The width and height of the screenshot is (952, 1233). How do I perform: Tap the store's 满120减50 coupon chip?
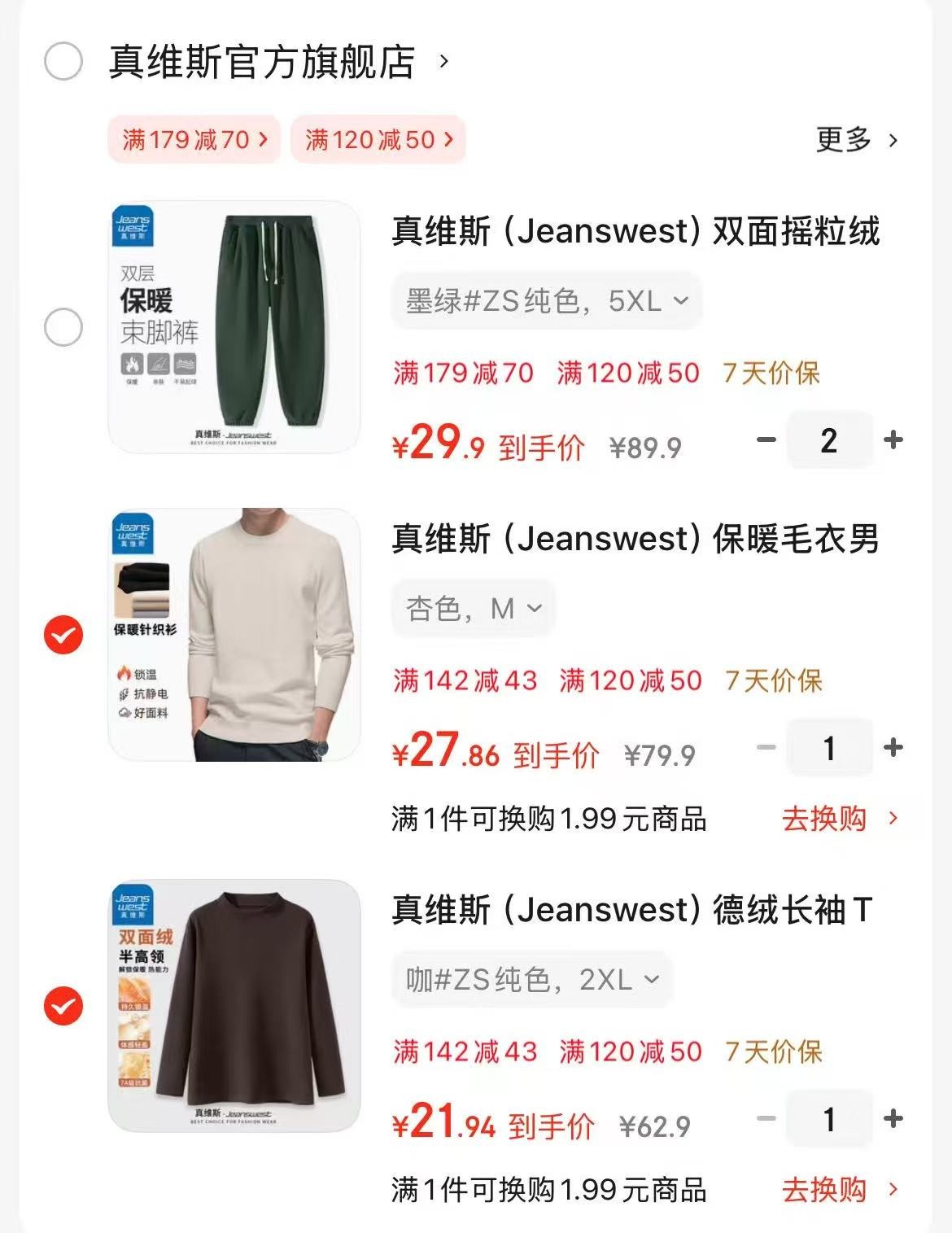coord(378,140)
